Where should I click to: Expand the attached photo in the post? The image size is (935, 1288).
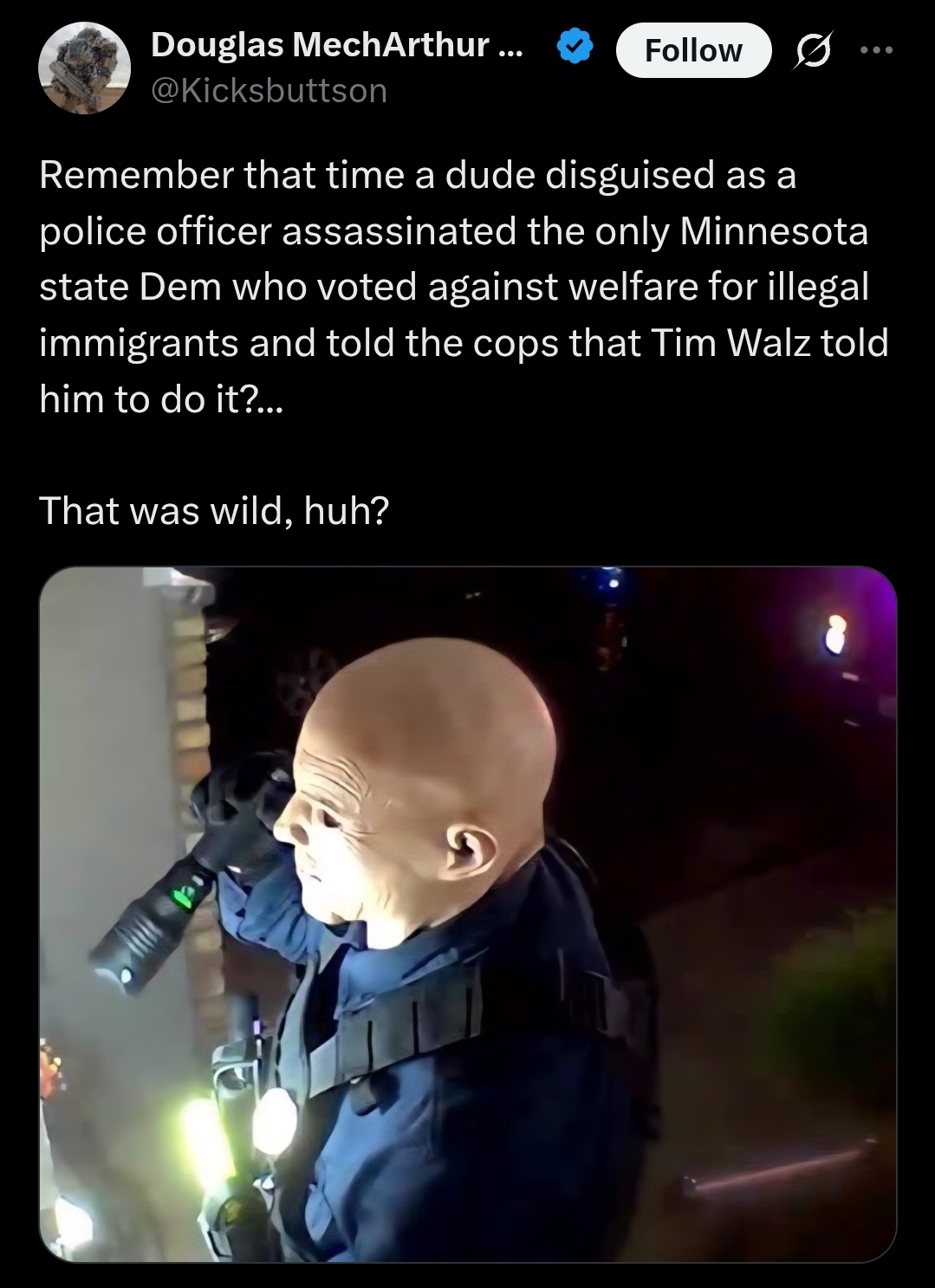point(468,914)
